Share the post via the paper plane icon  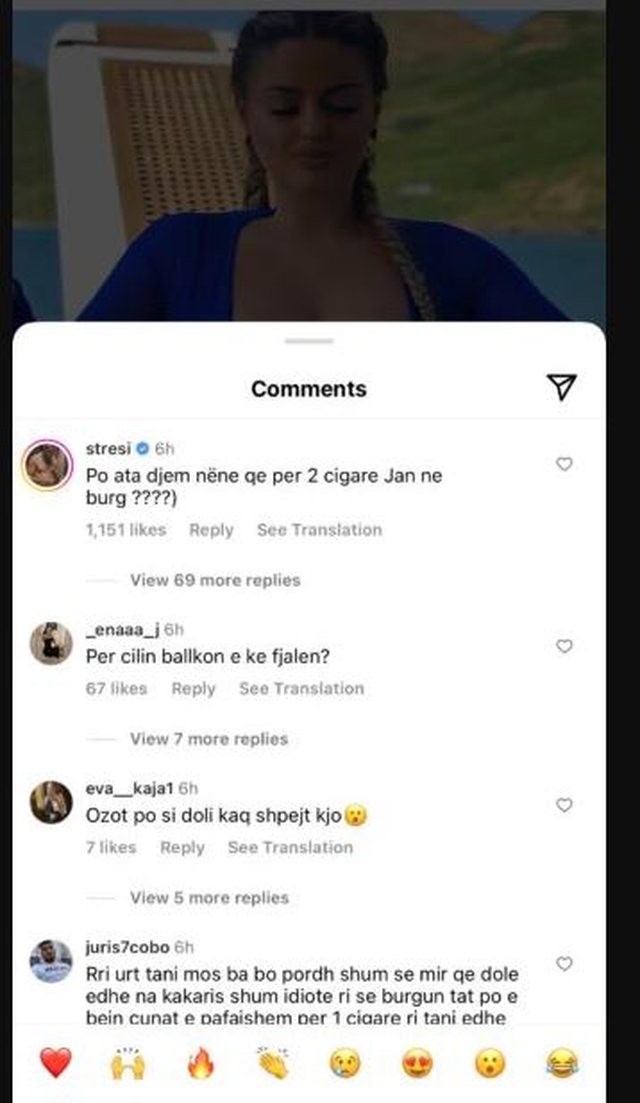point(563,388)
